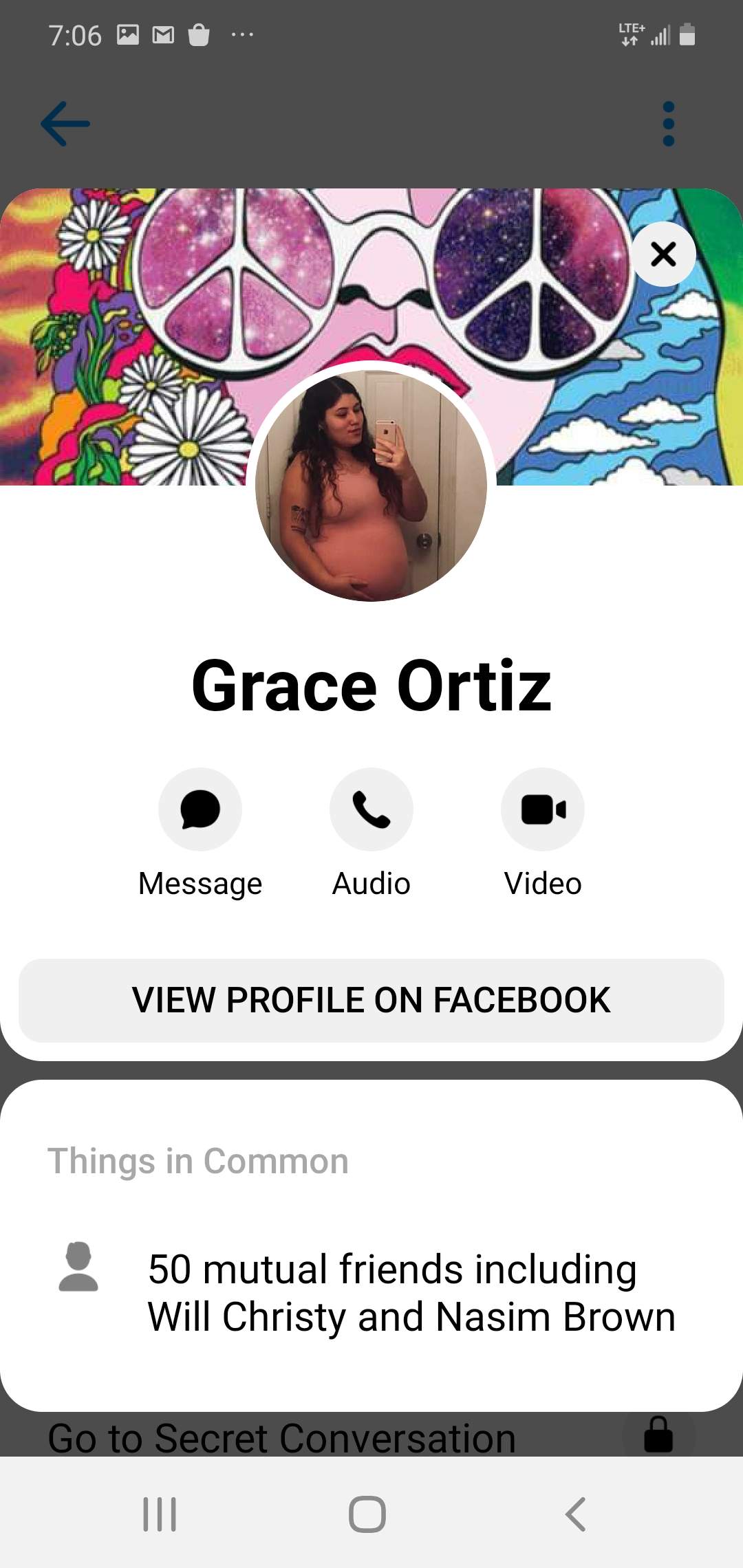Close the profile card
This screenshot has height=1568, width=743.
click(663, 254)
